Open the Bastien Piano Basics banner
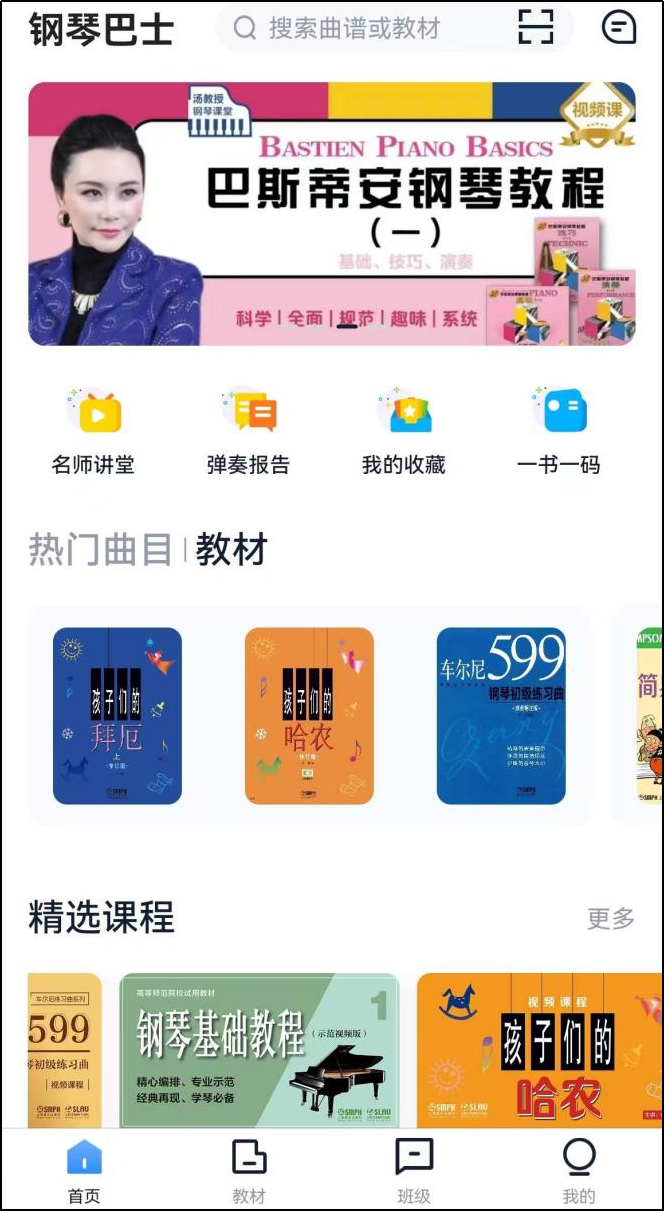This screenshot has width=664, height=1211. click(332, 214)
